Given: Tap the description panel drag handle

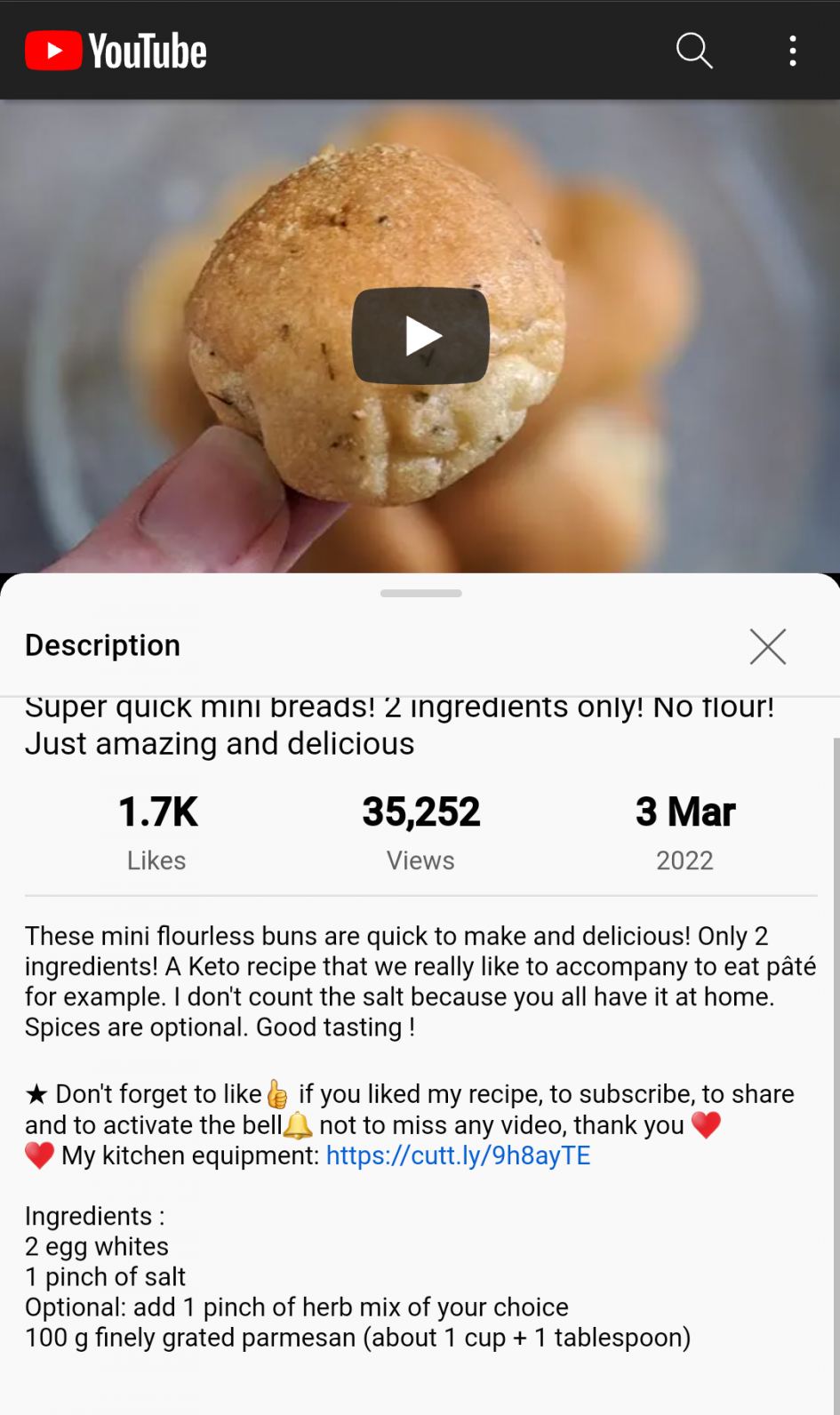Looking at the screenshot, I should click(x=420, y=593).
